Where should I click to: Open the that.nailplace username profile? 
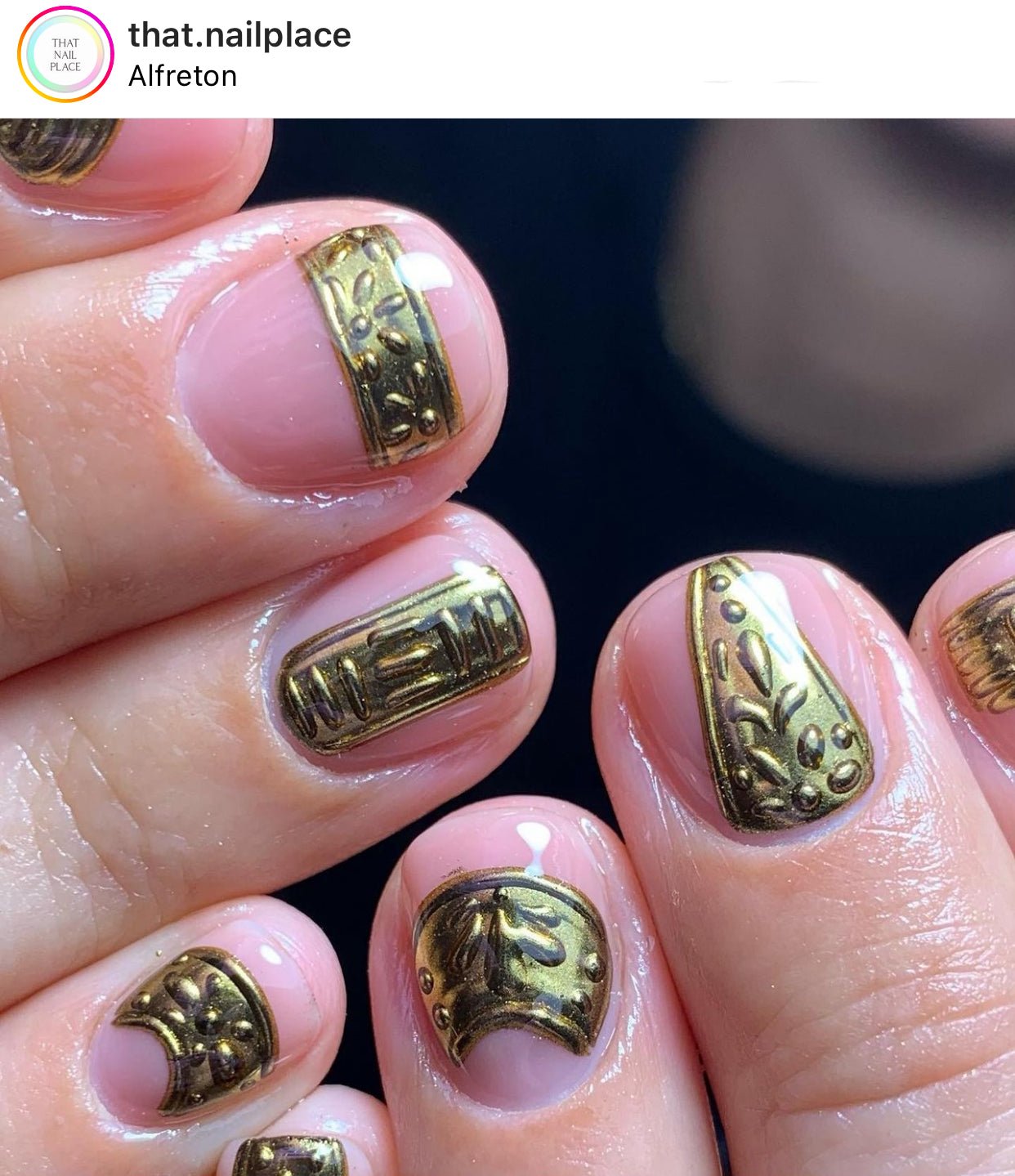pyautogui.click(x=239, y=35)
